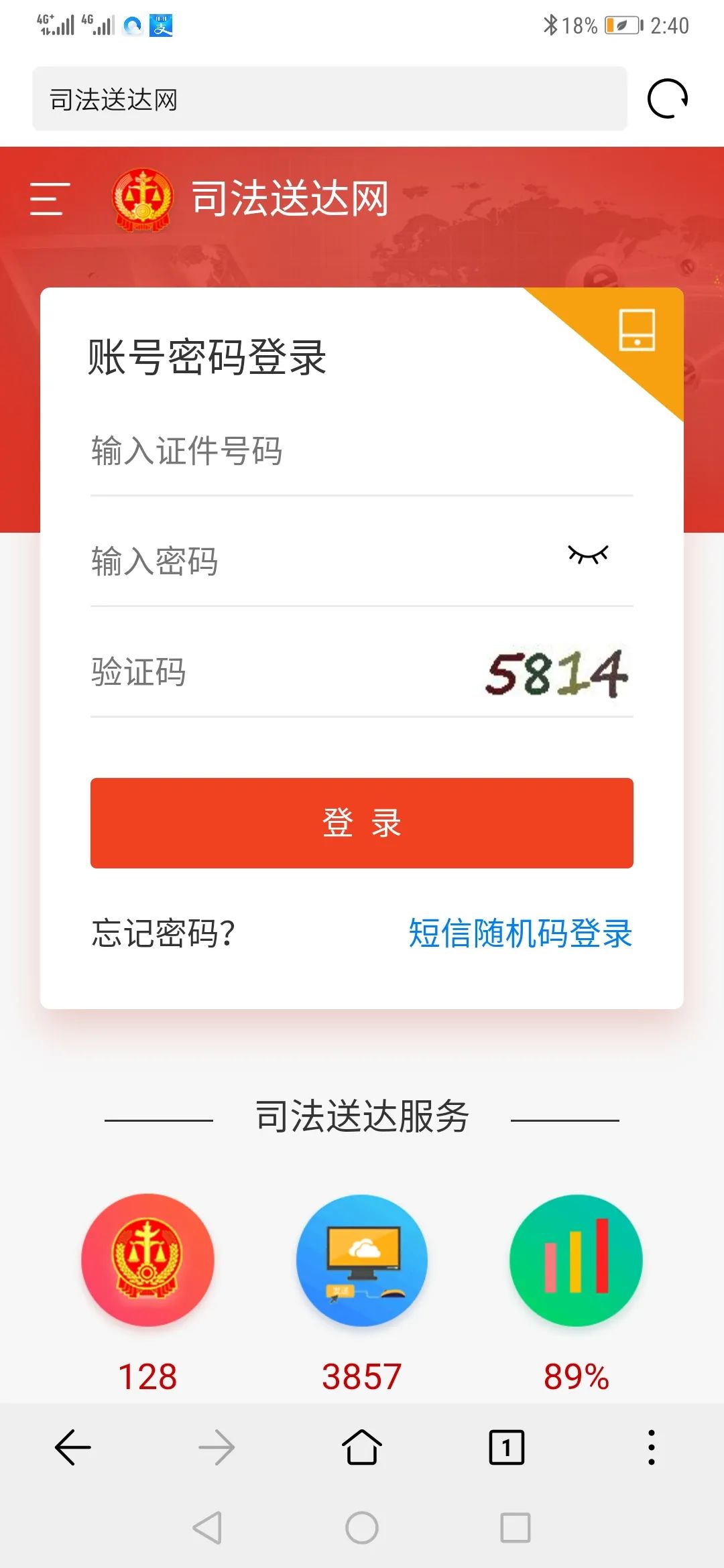The image size is (724, 1568).
Task: Switch to 短信随机码登录 SMS code login
Action: (x=520, y=933)
